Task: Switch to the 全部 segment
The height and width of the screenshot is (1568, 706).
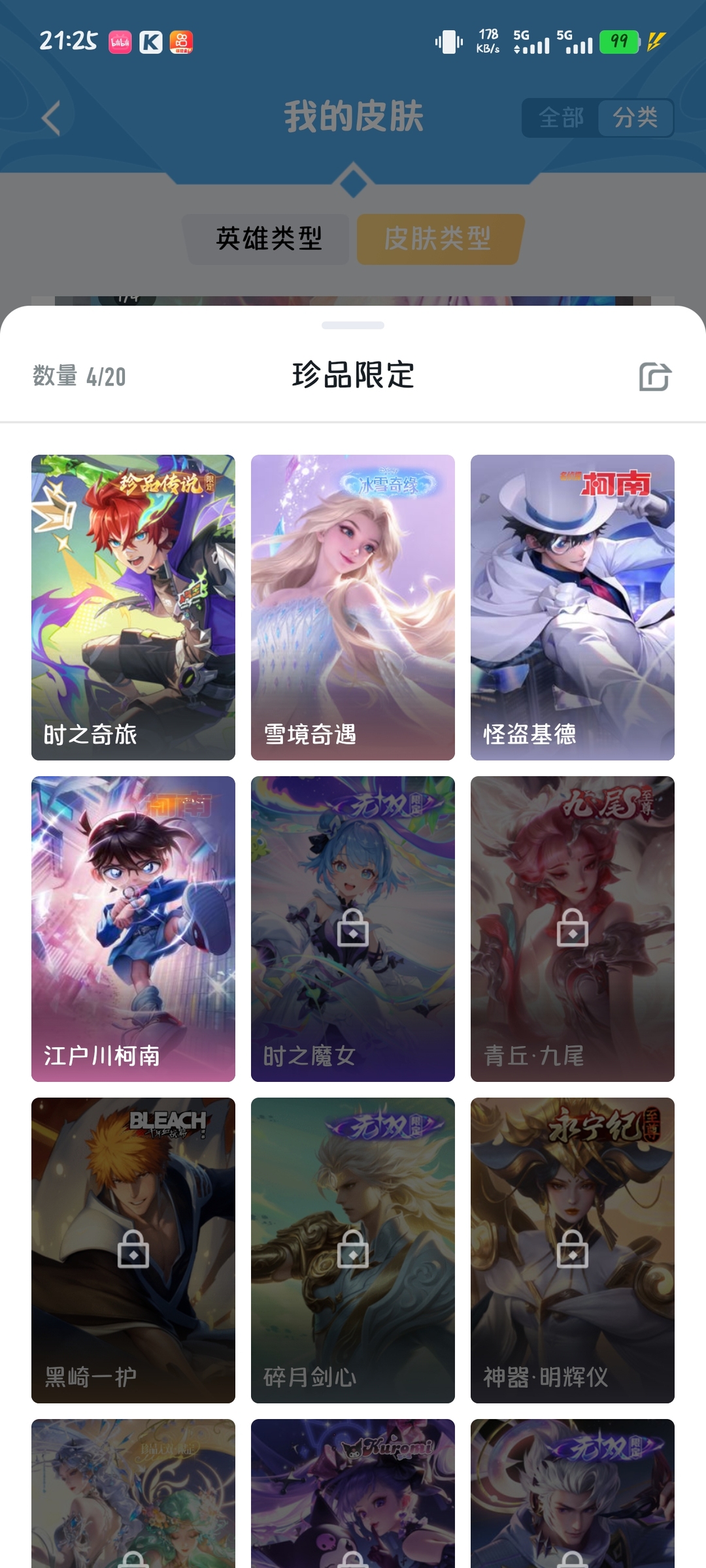Action: click(561, 118)
